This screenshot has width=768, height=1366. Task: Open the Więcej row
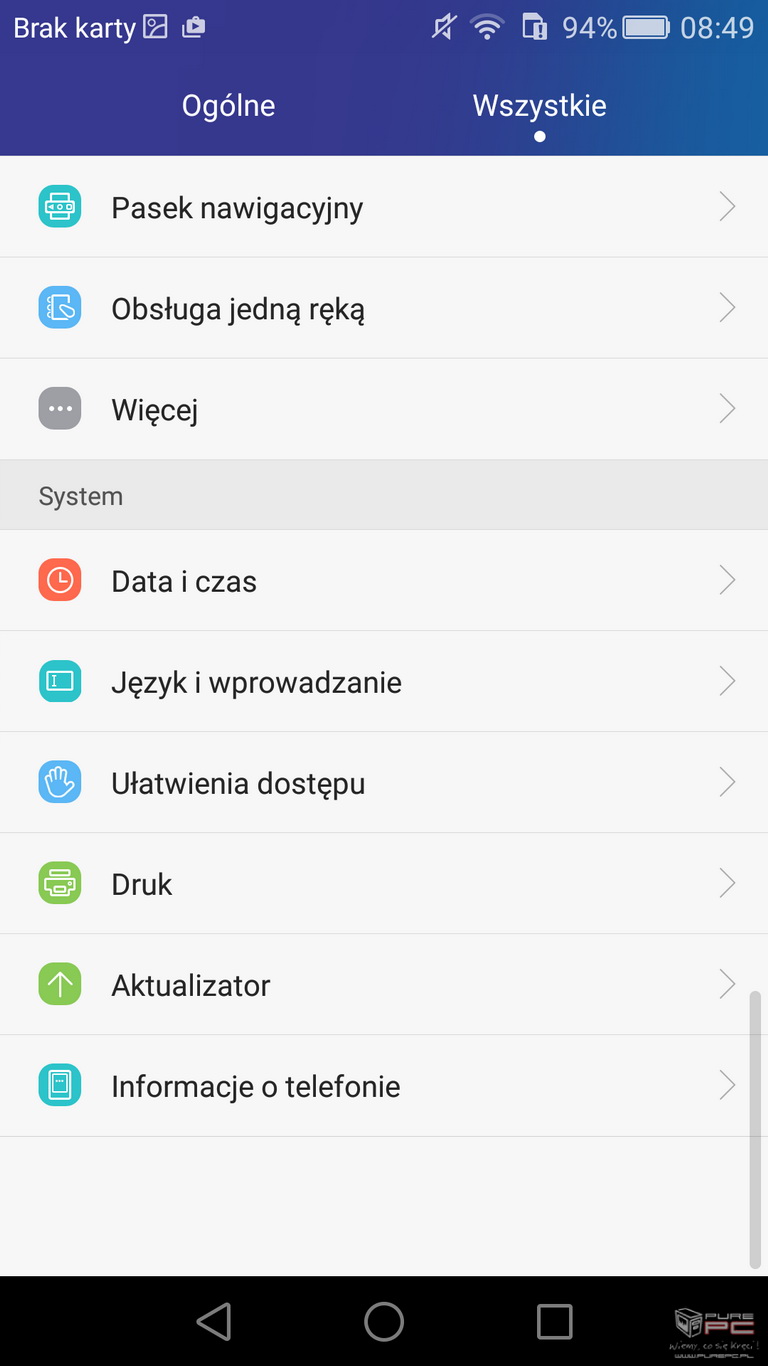point(384,409)
